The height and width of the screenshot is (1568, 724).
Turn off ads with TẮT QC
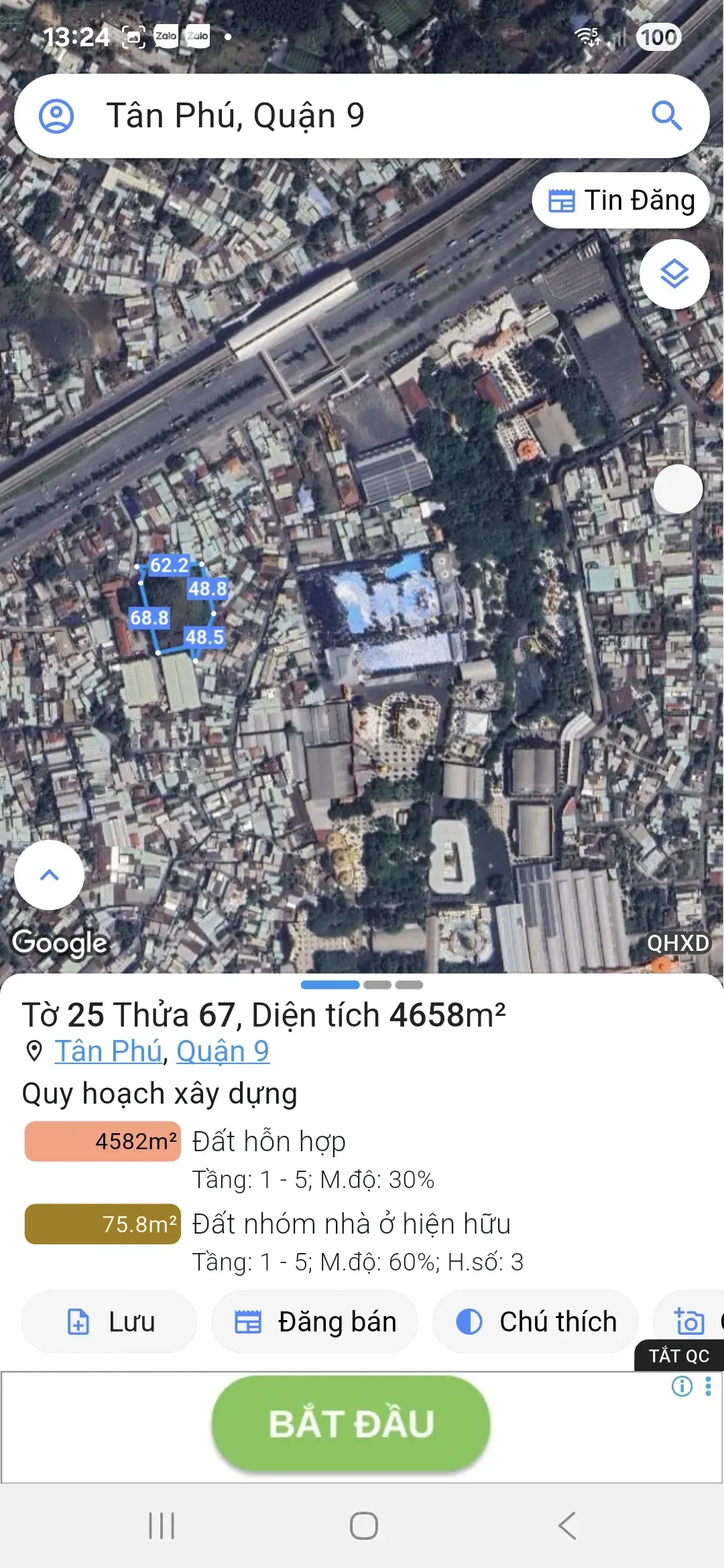click(x=678, y=1356)
